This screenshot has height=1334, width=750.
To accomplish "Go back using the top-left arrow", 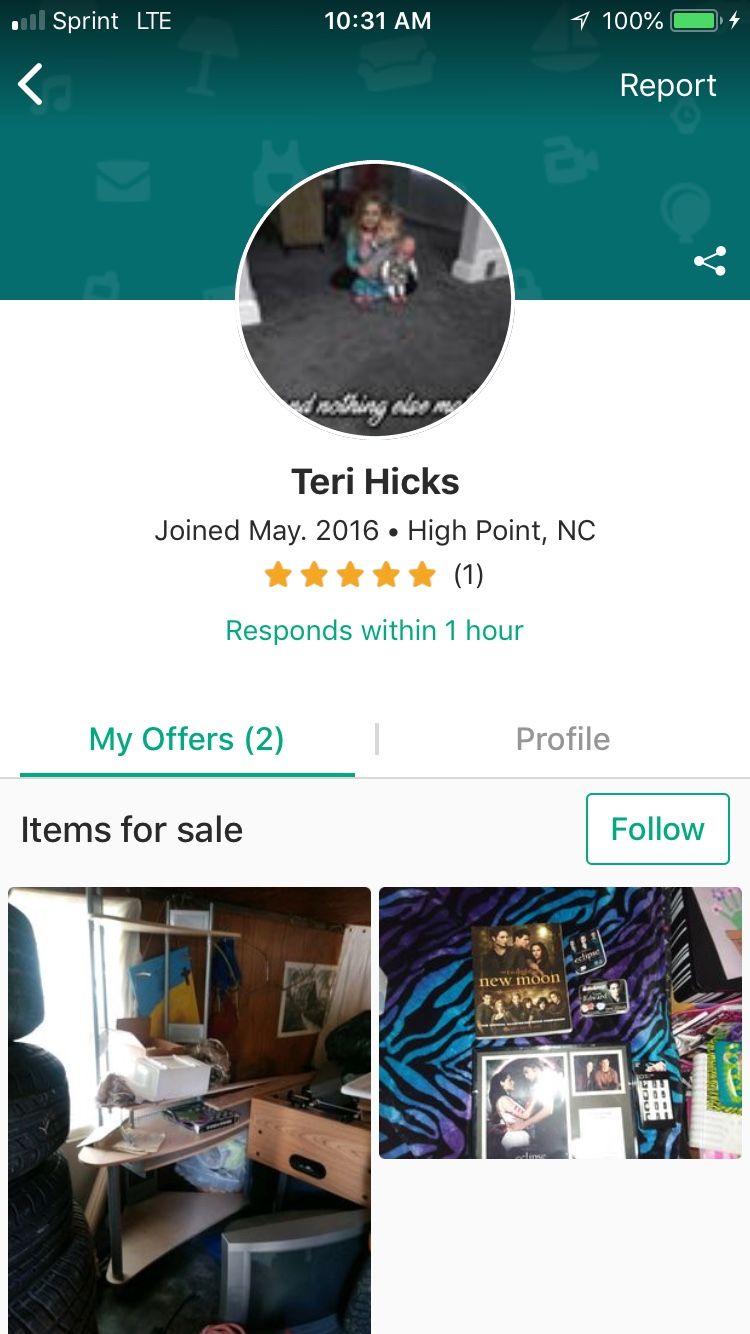I will [32, 85].
